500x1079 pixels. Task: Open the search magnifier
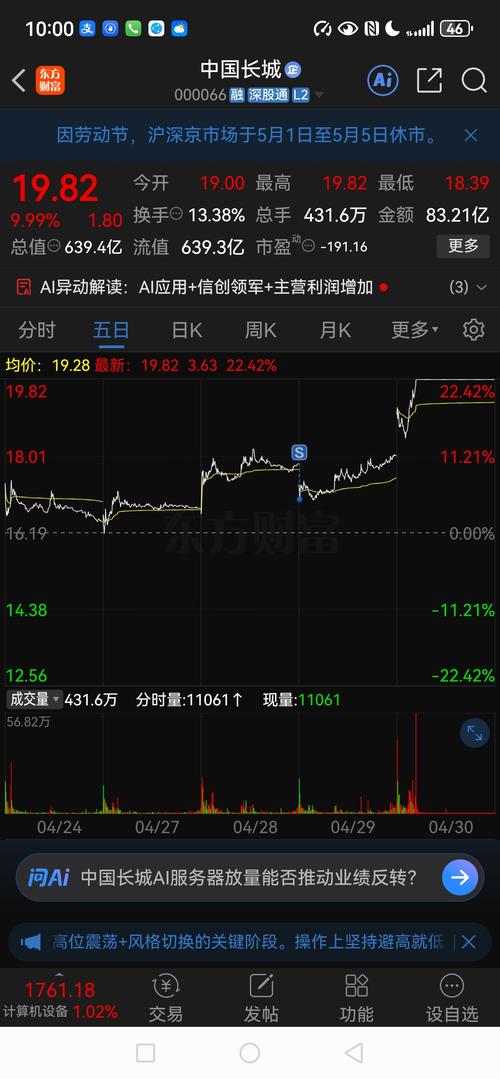pos(474,81)
